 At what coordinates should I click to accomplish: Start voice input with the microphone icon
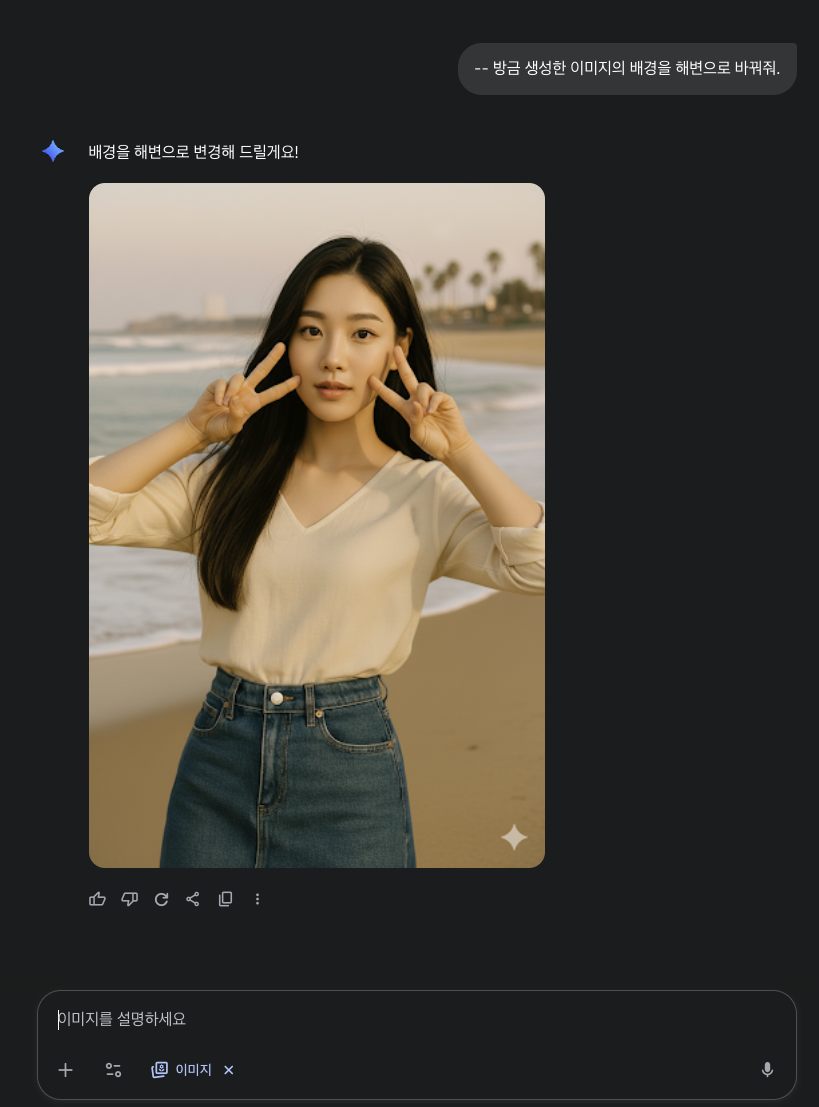(x=768, y=1069)
